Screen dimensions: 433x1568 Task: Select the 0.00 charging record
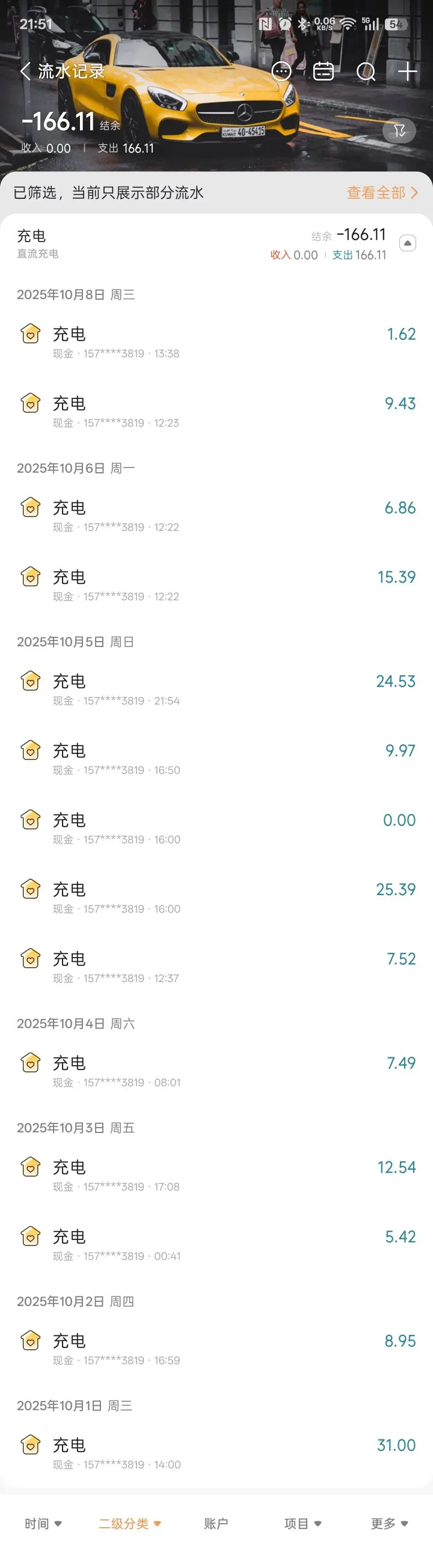coord(216,828)
